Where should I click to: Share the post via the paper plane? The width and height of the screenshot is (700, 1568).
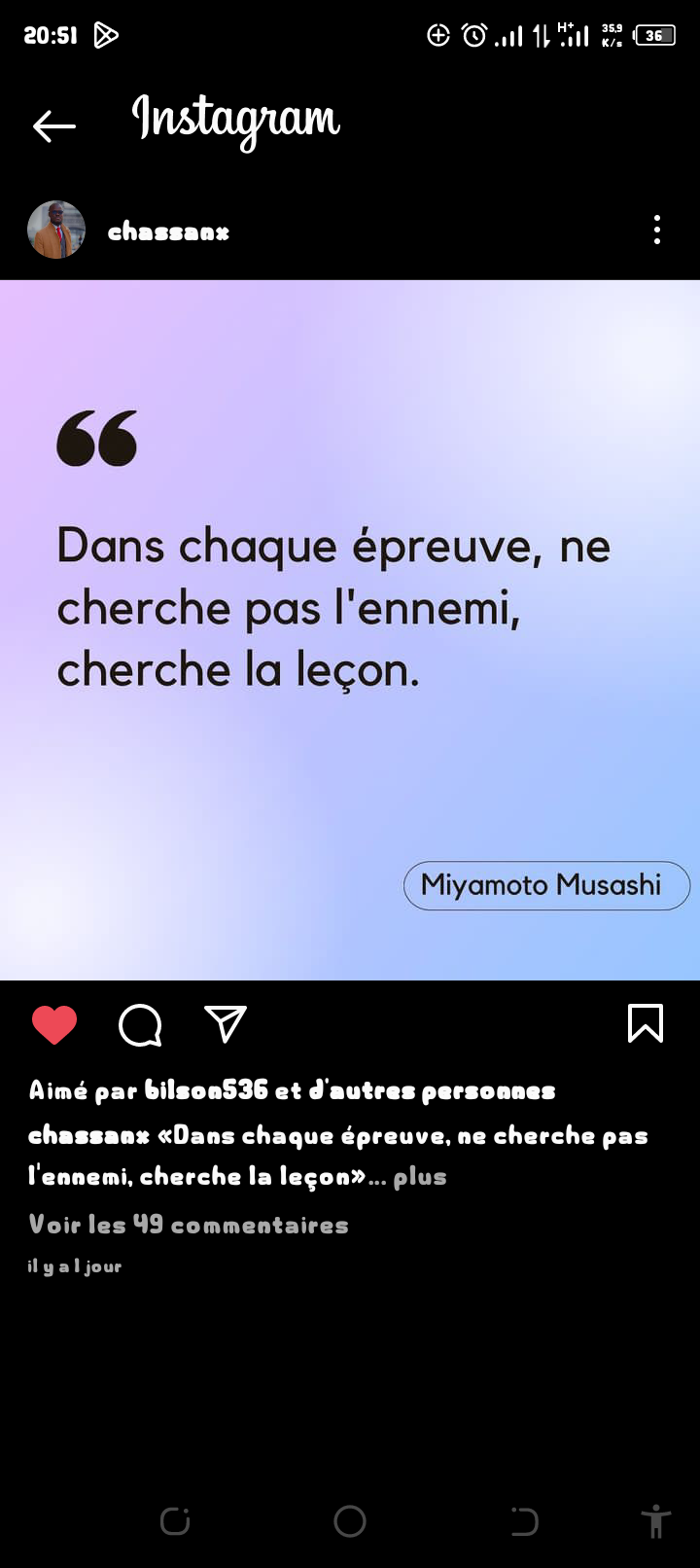(226, 1024)
